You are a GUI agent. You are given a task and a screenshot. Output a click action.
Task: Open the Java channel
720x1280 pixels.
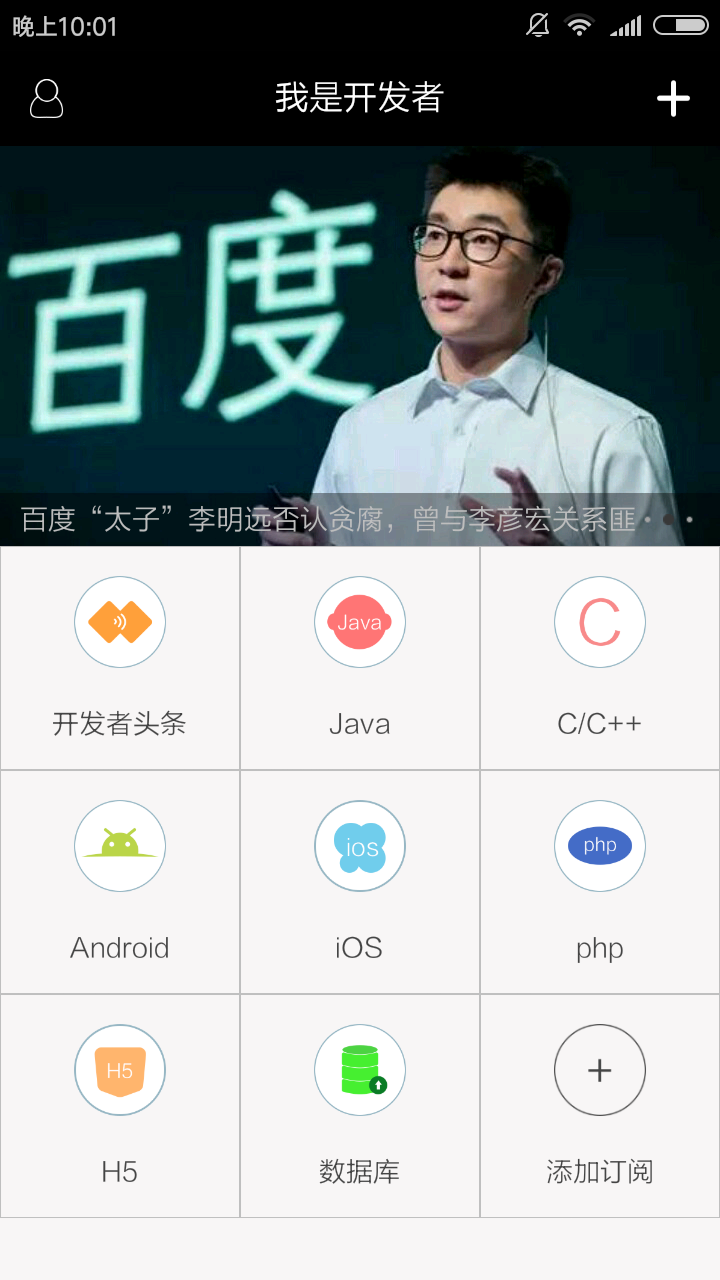coord(360,657)
